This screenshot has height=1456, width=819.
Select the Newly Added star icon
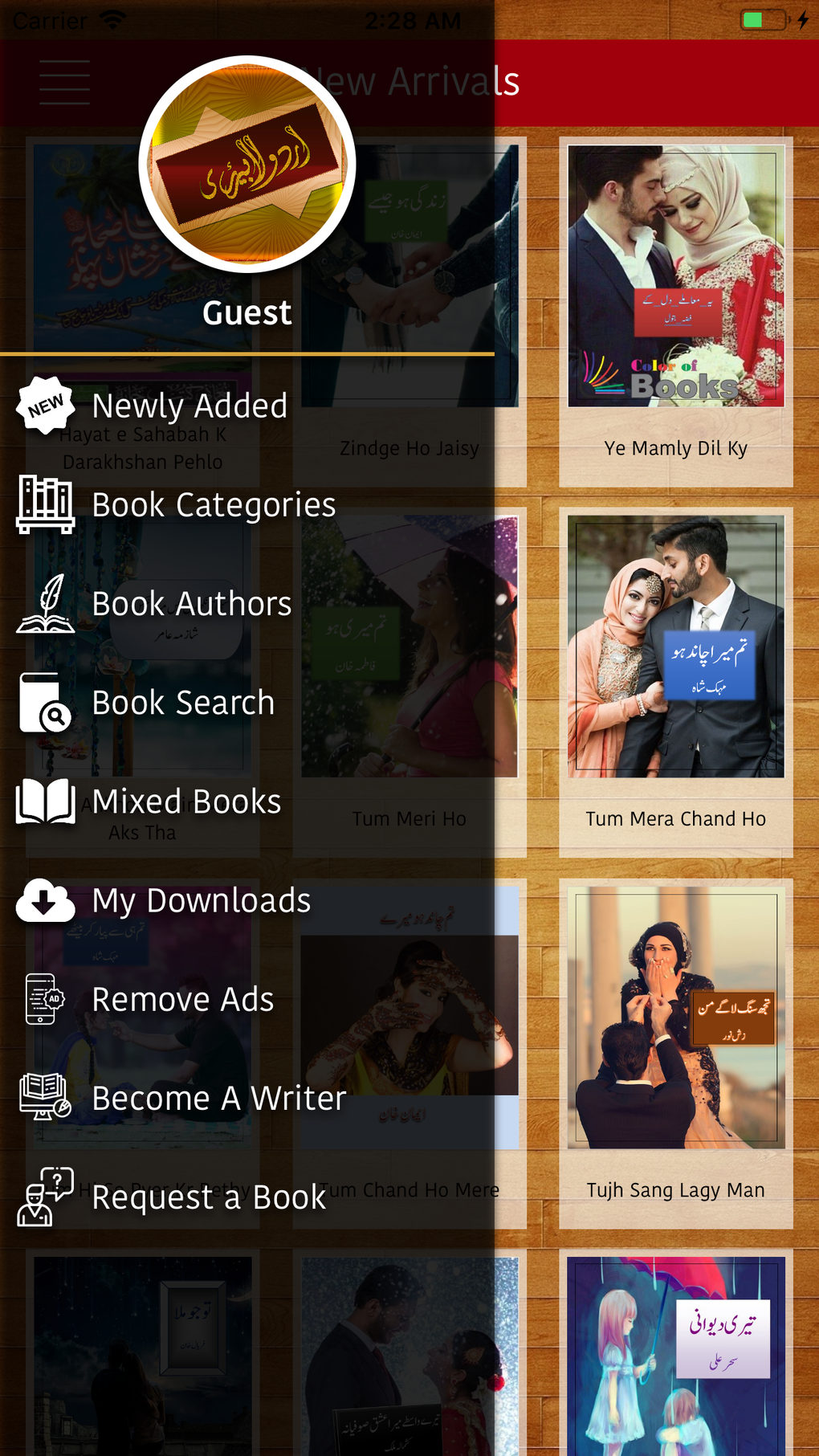pyautogui.click(x=45, y=405)
